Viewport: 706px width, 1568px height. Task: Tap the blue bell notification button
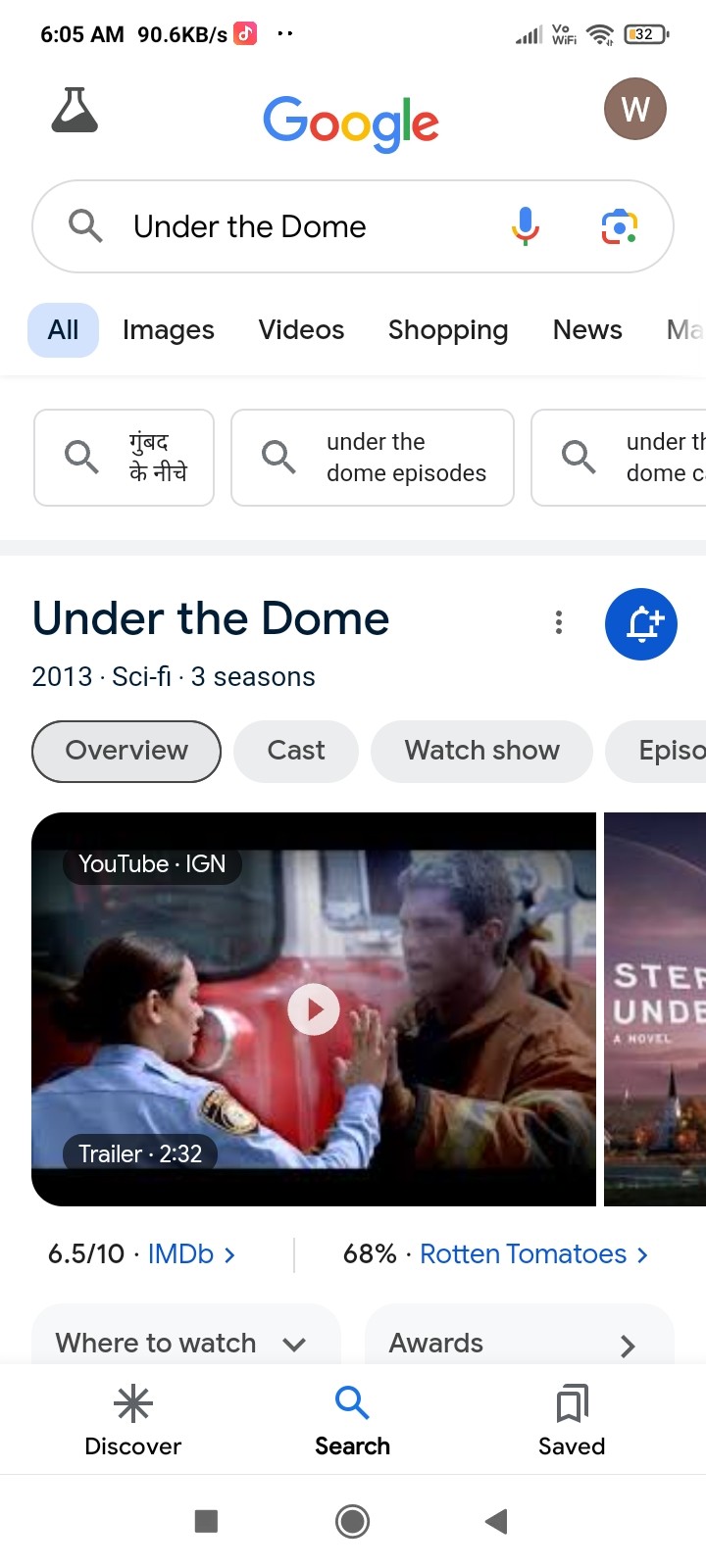click(641, 624)
